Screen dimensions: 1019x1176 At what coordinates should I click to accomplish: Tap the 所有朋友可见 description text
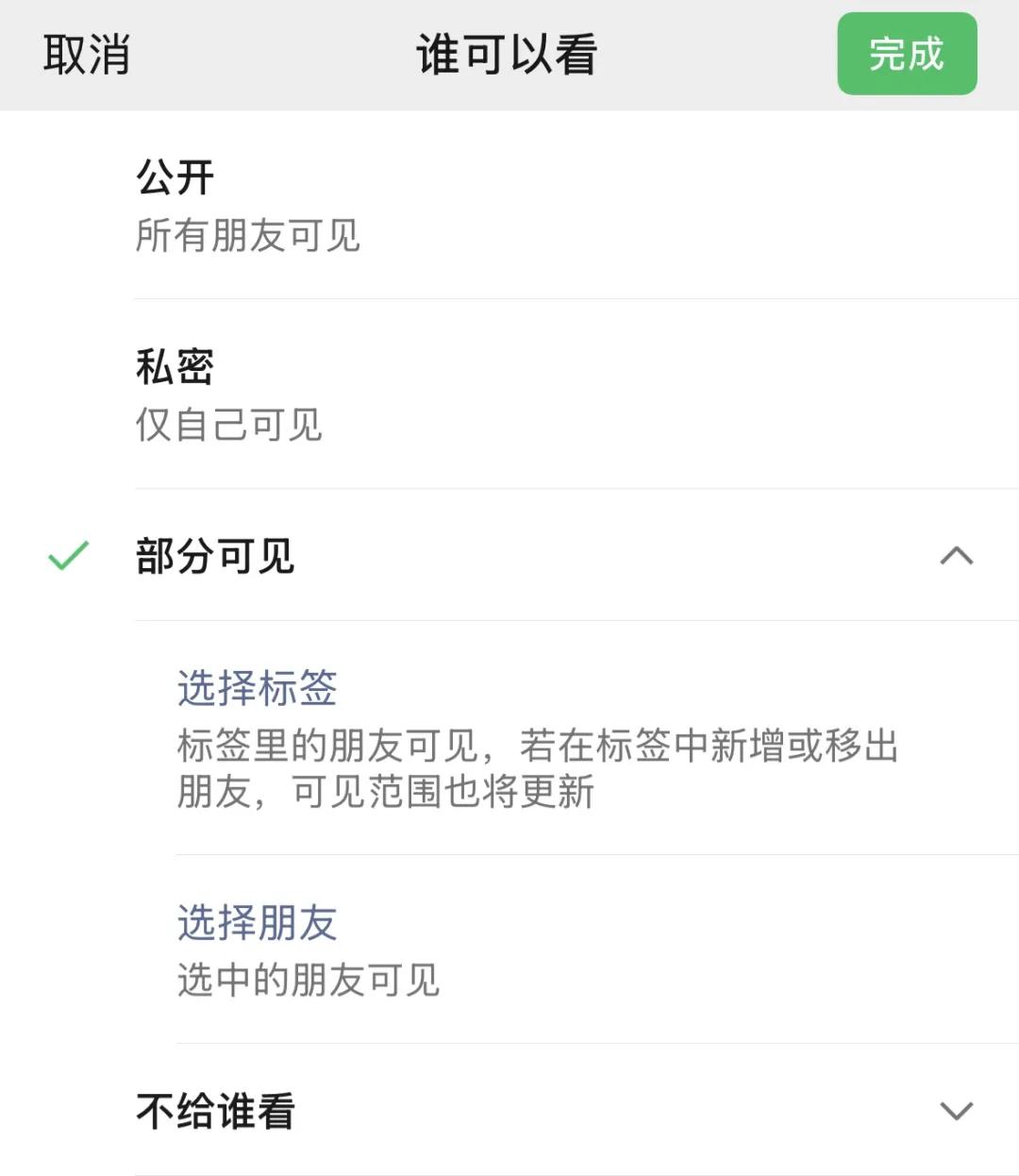coord(248,238)
